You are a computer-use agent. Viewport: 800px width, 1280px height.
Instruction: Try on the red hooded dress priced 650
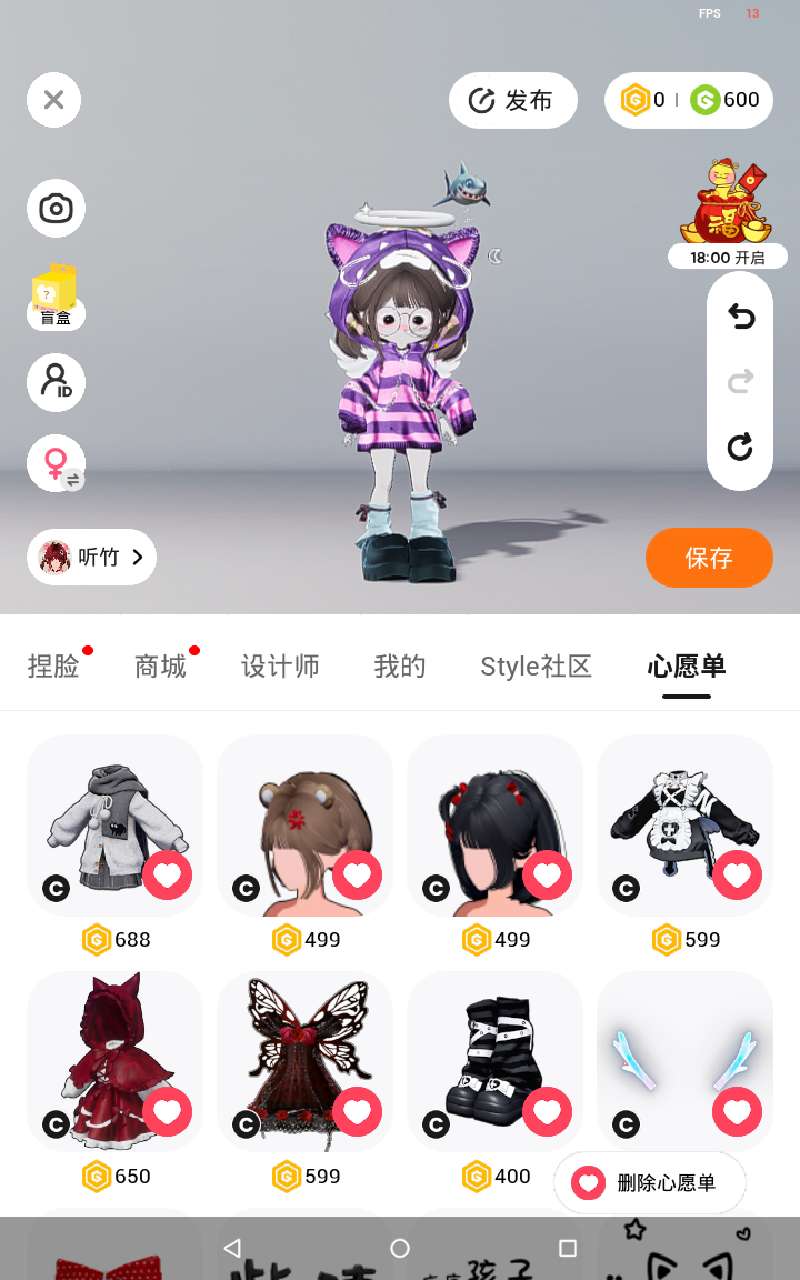115,1061
